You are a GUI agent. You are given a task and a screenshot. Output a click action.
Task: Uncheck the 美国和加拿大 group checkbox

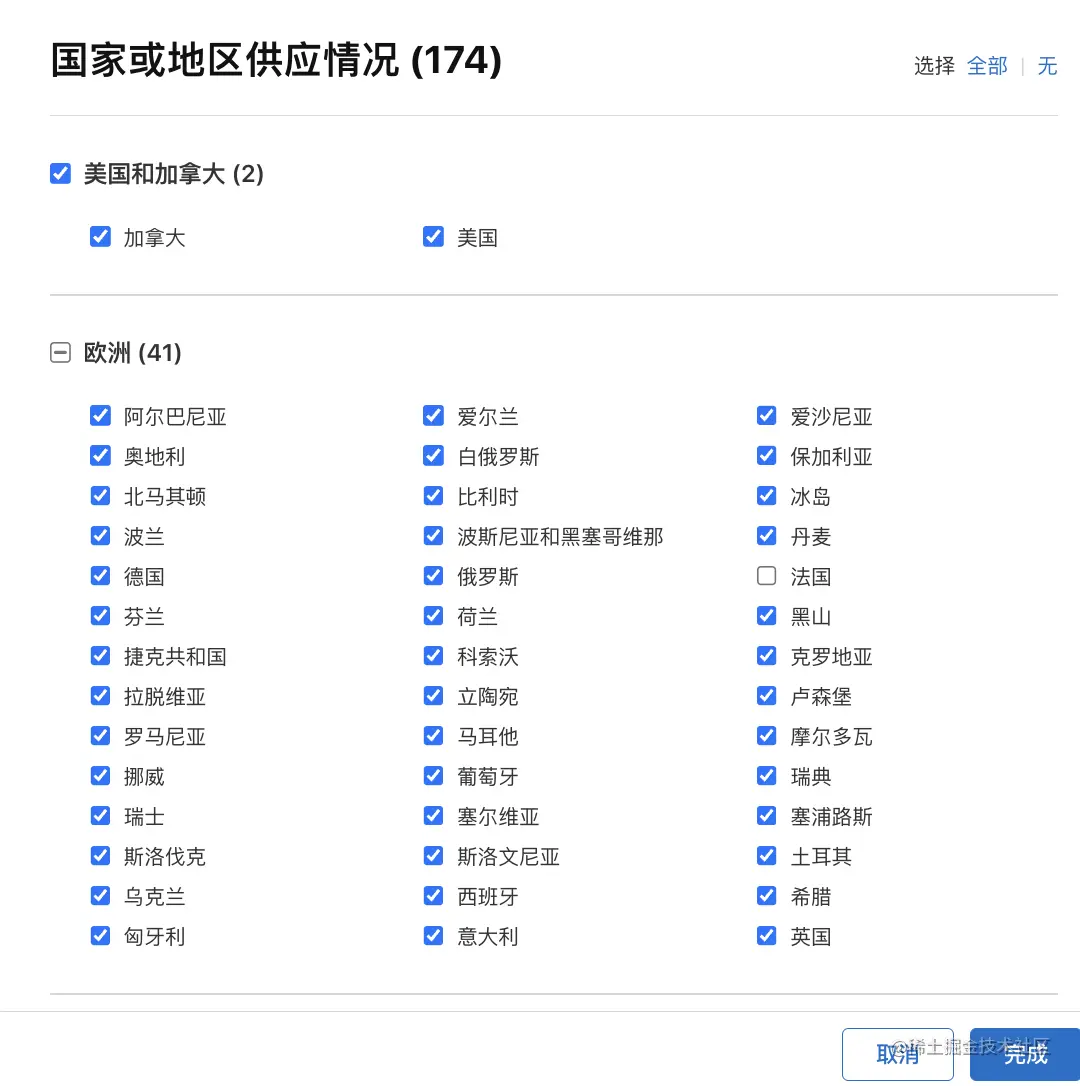click(61, 174)
